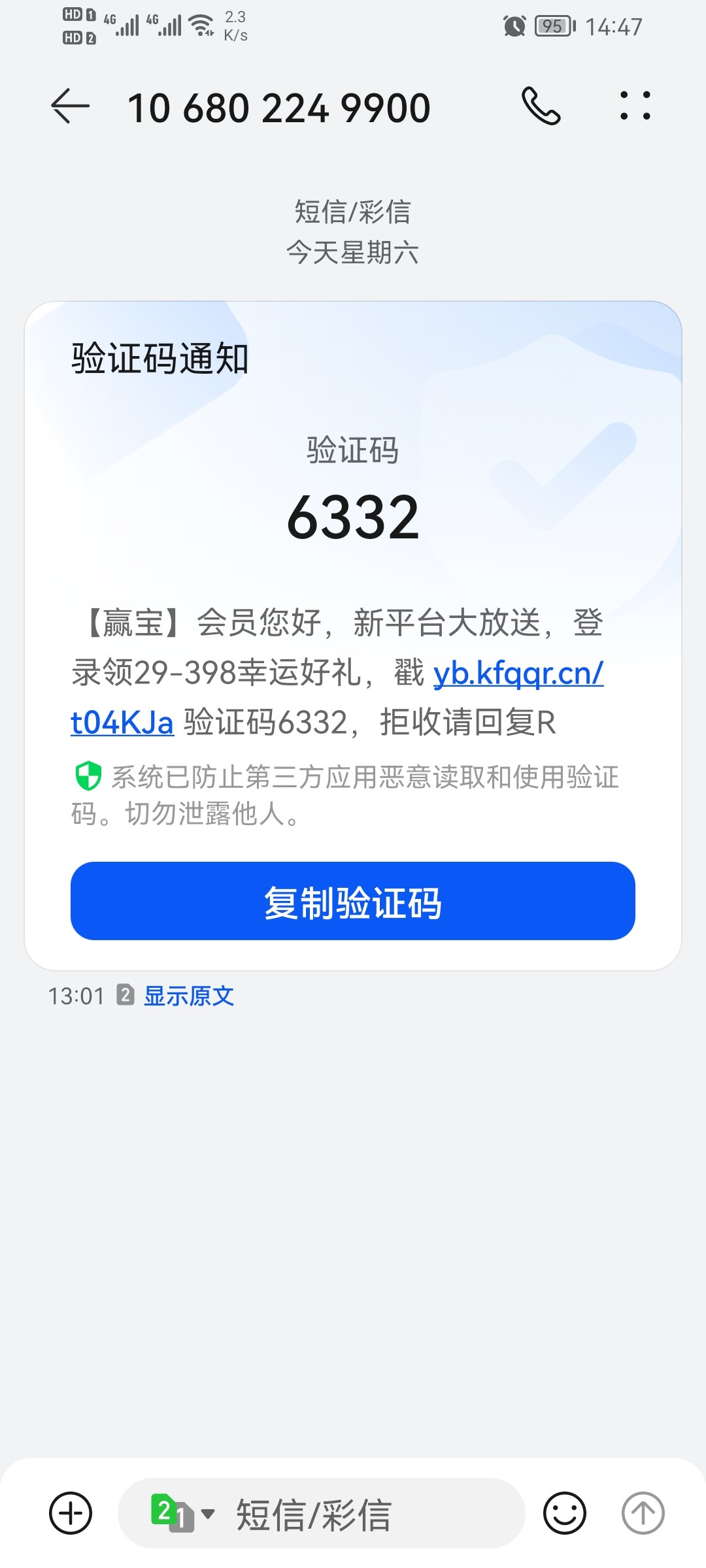Open the yb.kfqqr.cn/t04KJa link
Image resolution: width=706 pixels, height=1568 pixels.
[518, 674]
